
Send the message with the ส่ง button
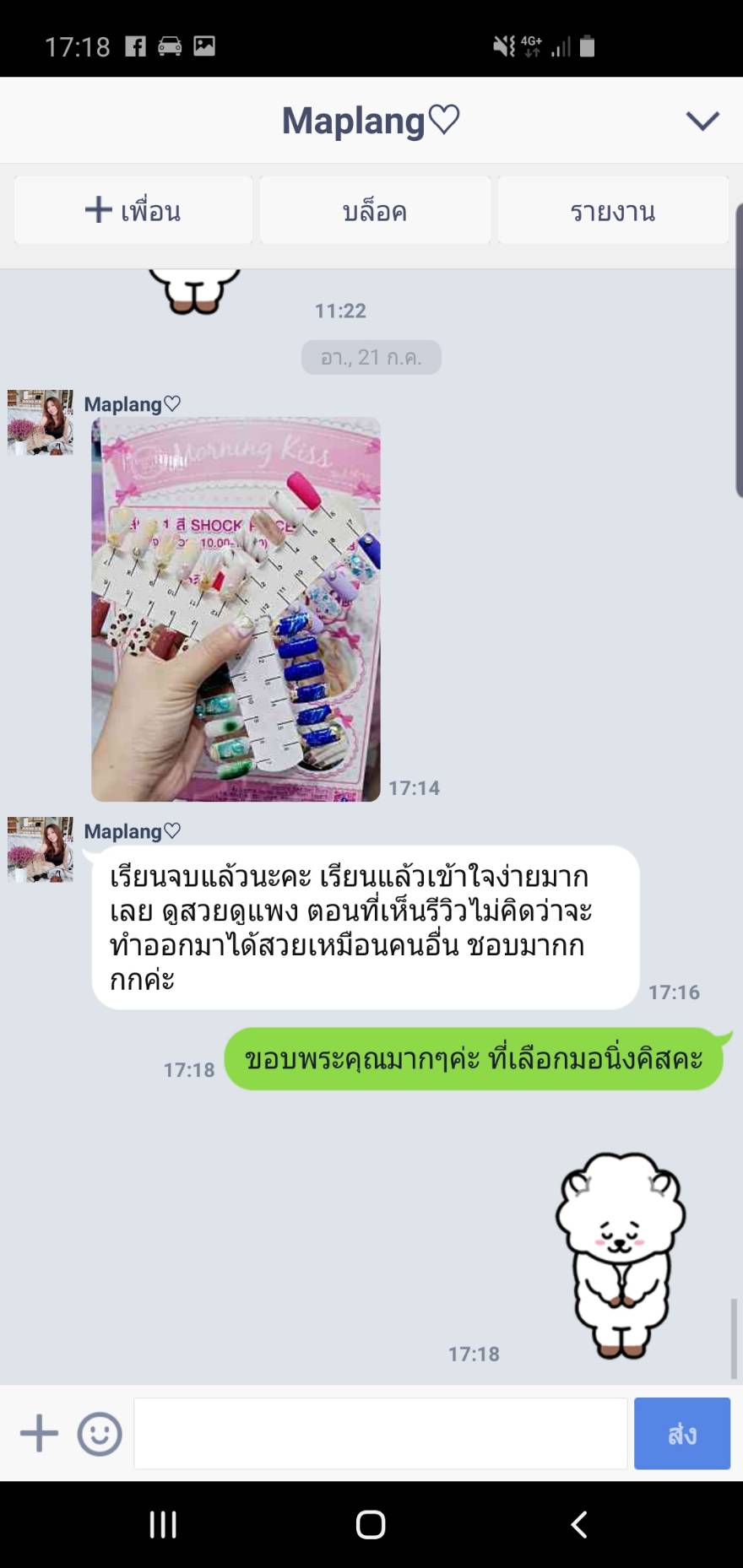[682, 1433]
